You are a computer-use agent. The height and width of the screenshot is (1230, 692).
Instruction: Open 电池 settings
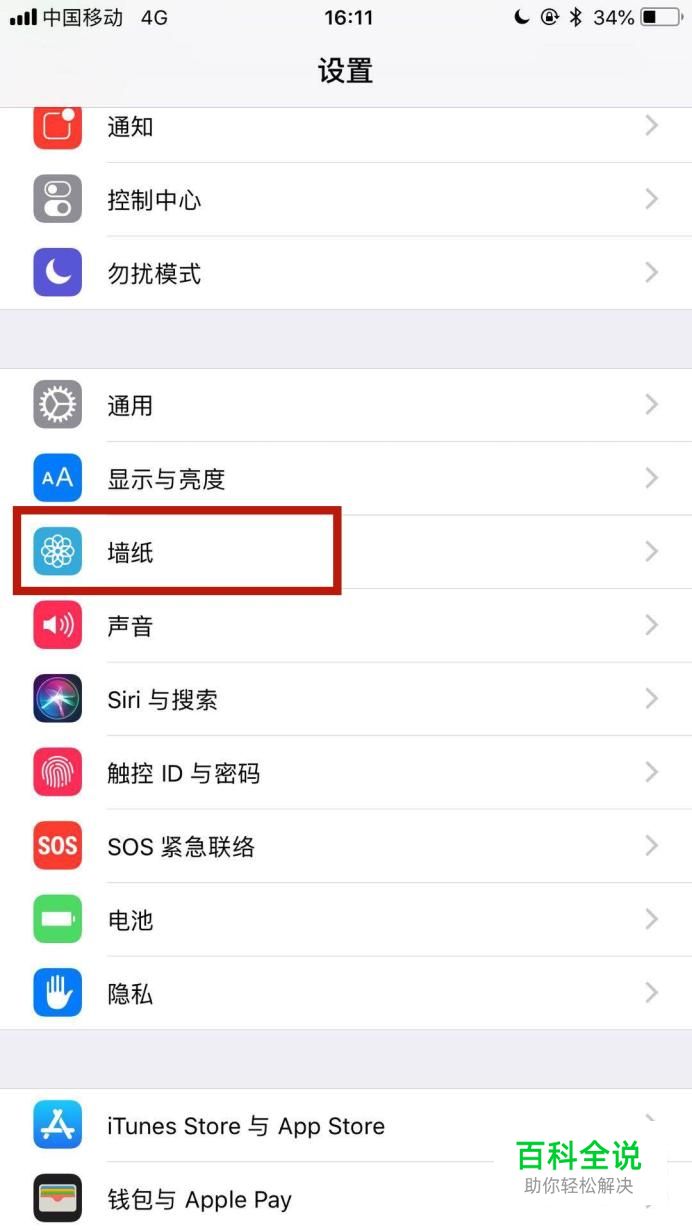tap(346, 920)
